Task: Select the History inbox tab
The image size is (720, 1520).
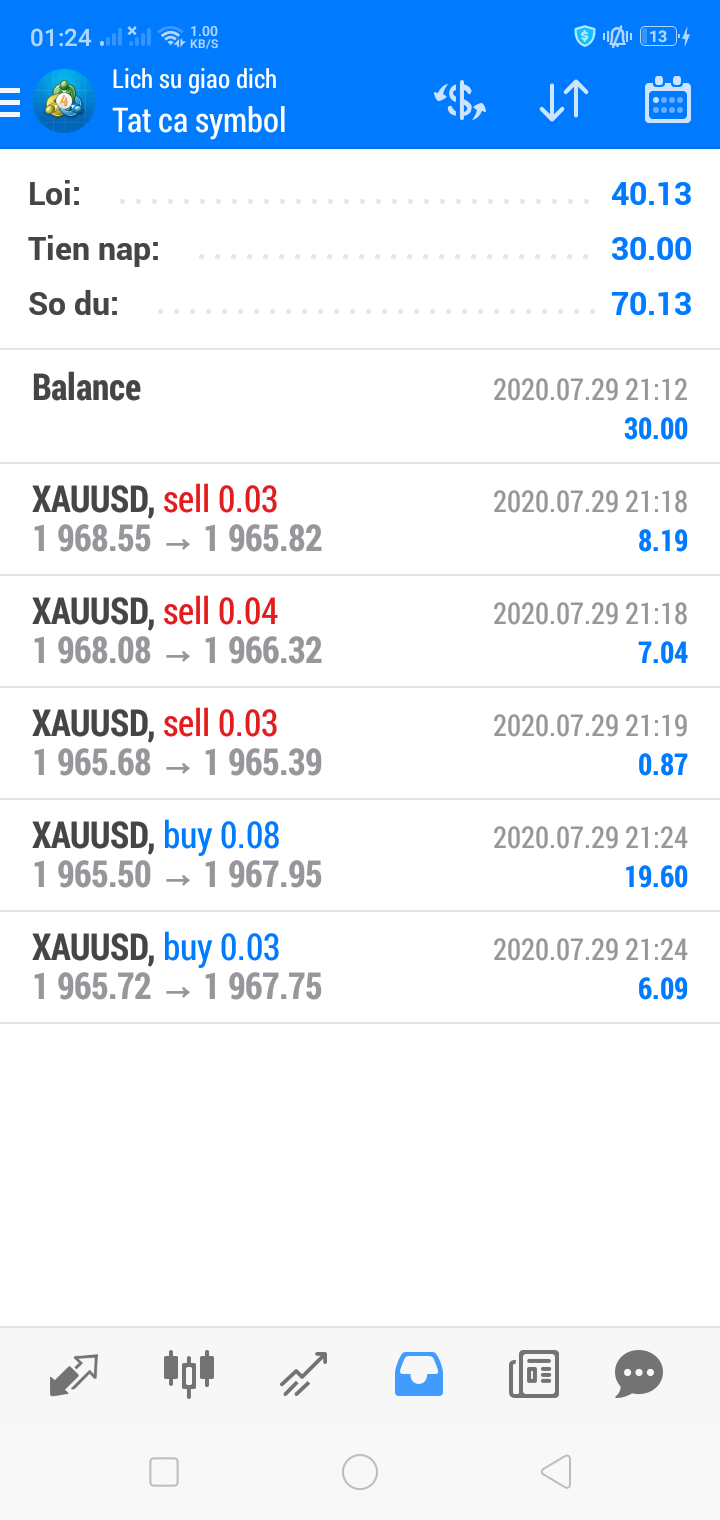Action: click(x=419, y=1374)
